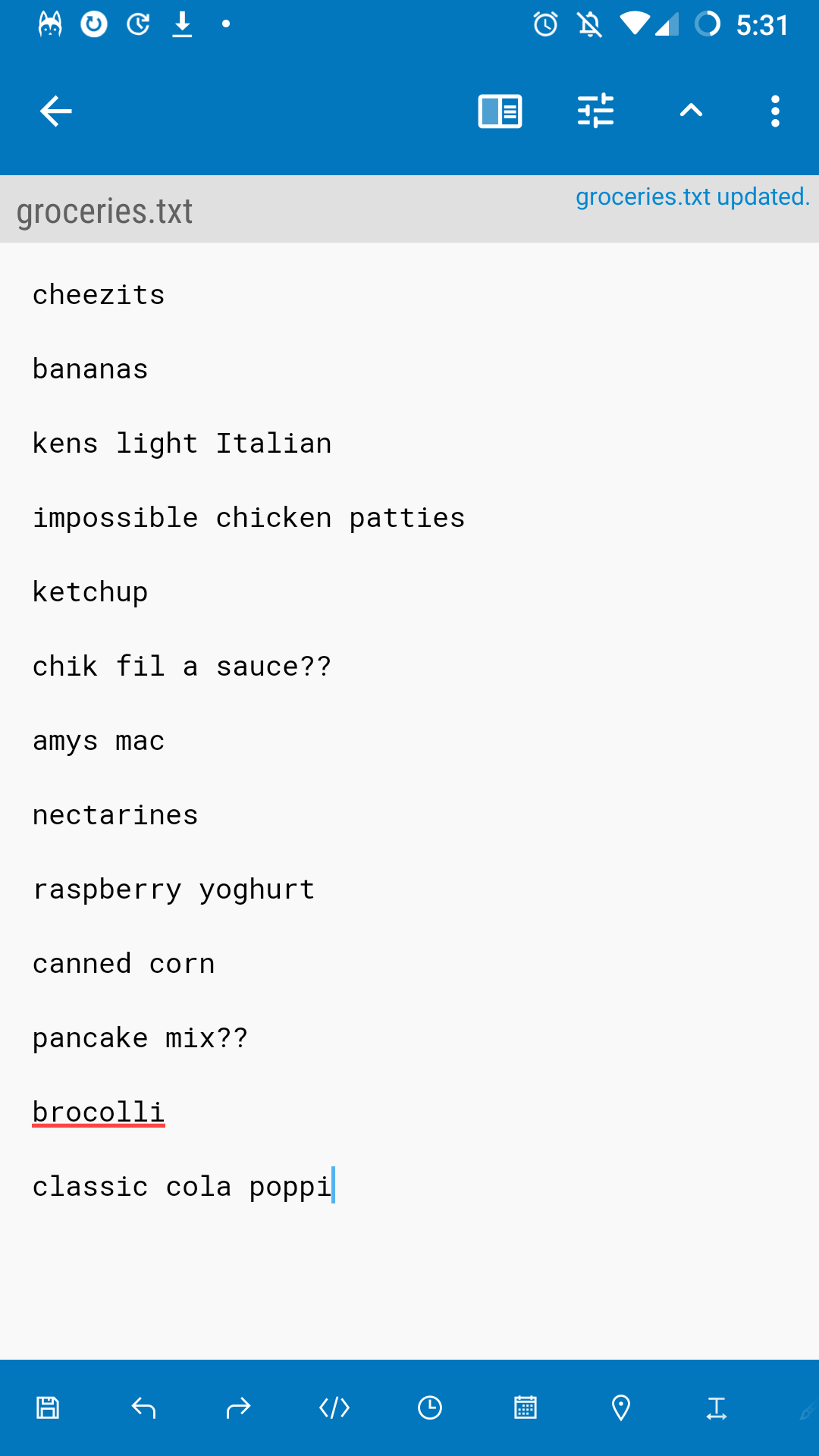Image resolution: width=819 pixels, height=1456 pixels.
Task: Insert a code block with brackets icon
Action: [334, 1408]
